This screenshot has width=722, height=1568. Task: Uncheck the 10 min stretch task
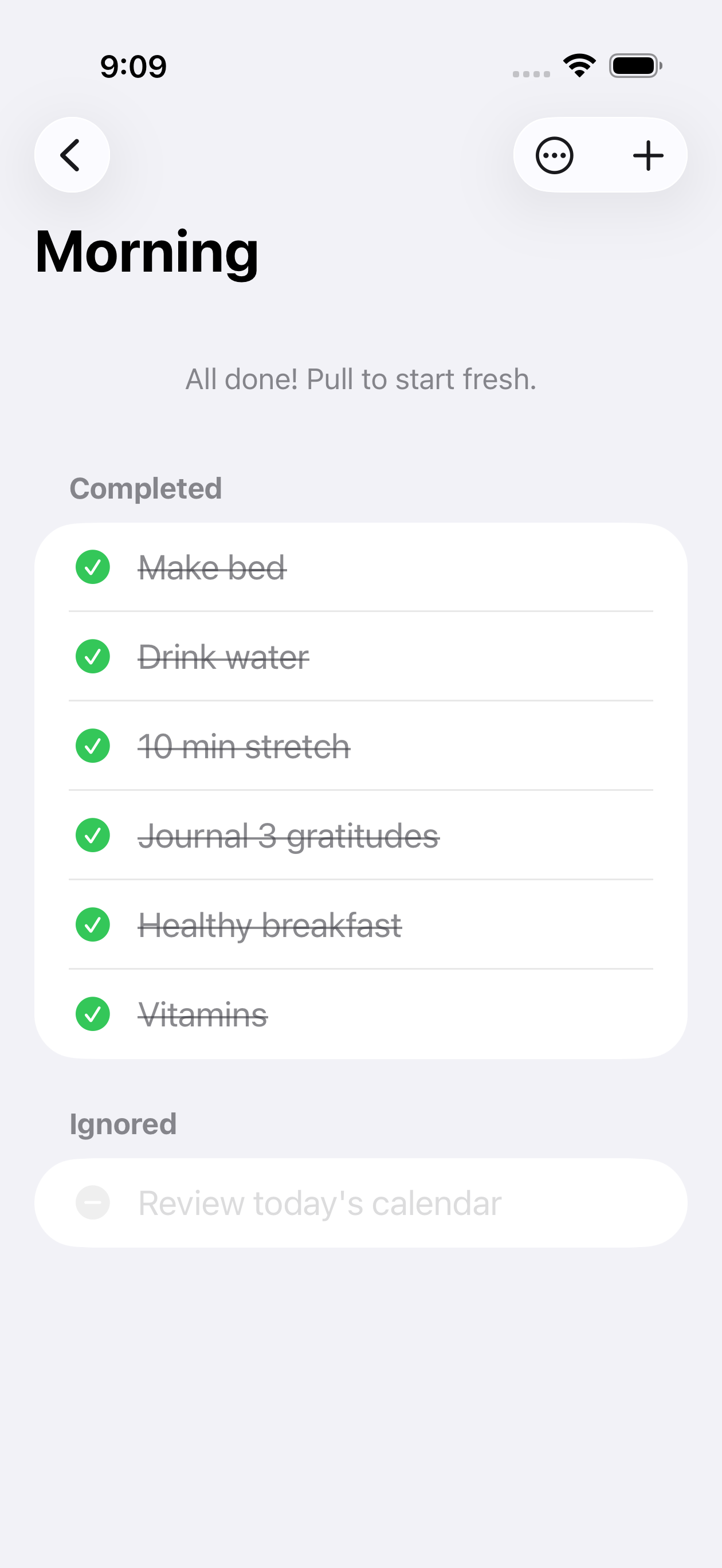[x=92, y=746]
